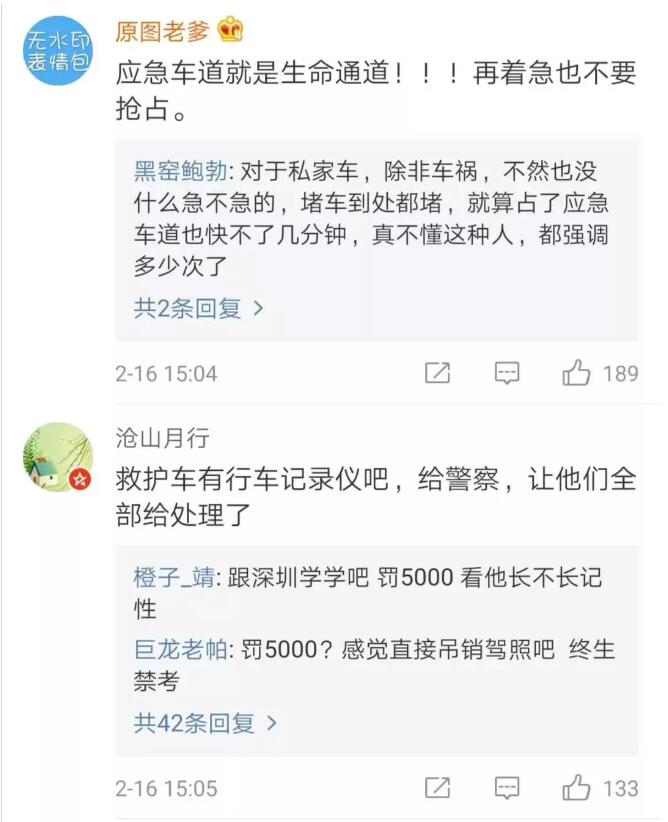The image size is (668, 822).
Task: Reply to 原图老爹's comment
Action: coord(507,374)
